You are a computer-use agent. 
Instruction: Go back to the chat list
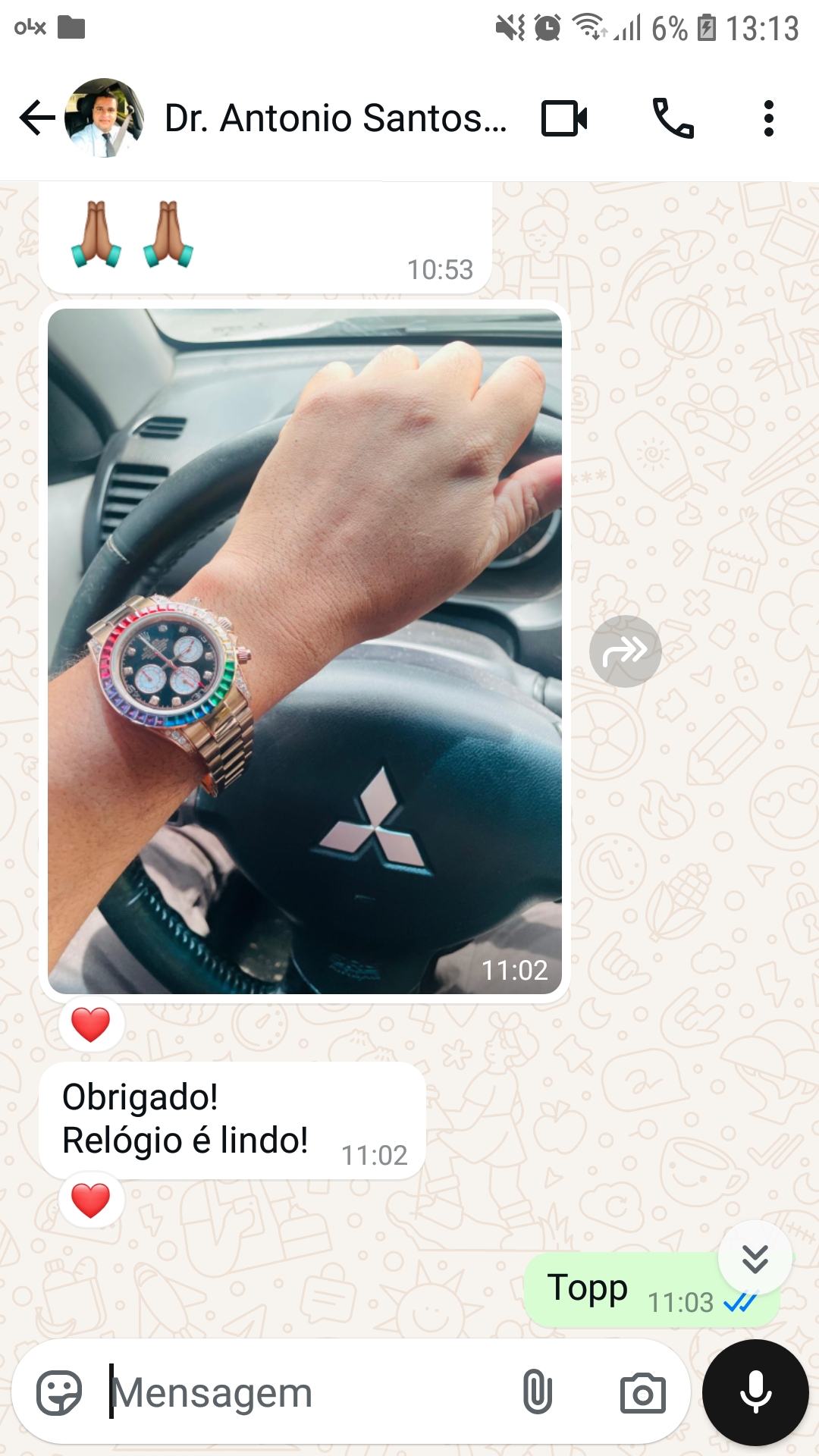pos(36,118)
